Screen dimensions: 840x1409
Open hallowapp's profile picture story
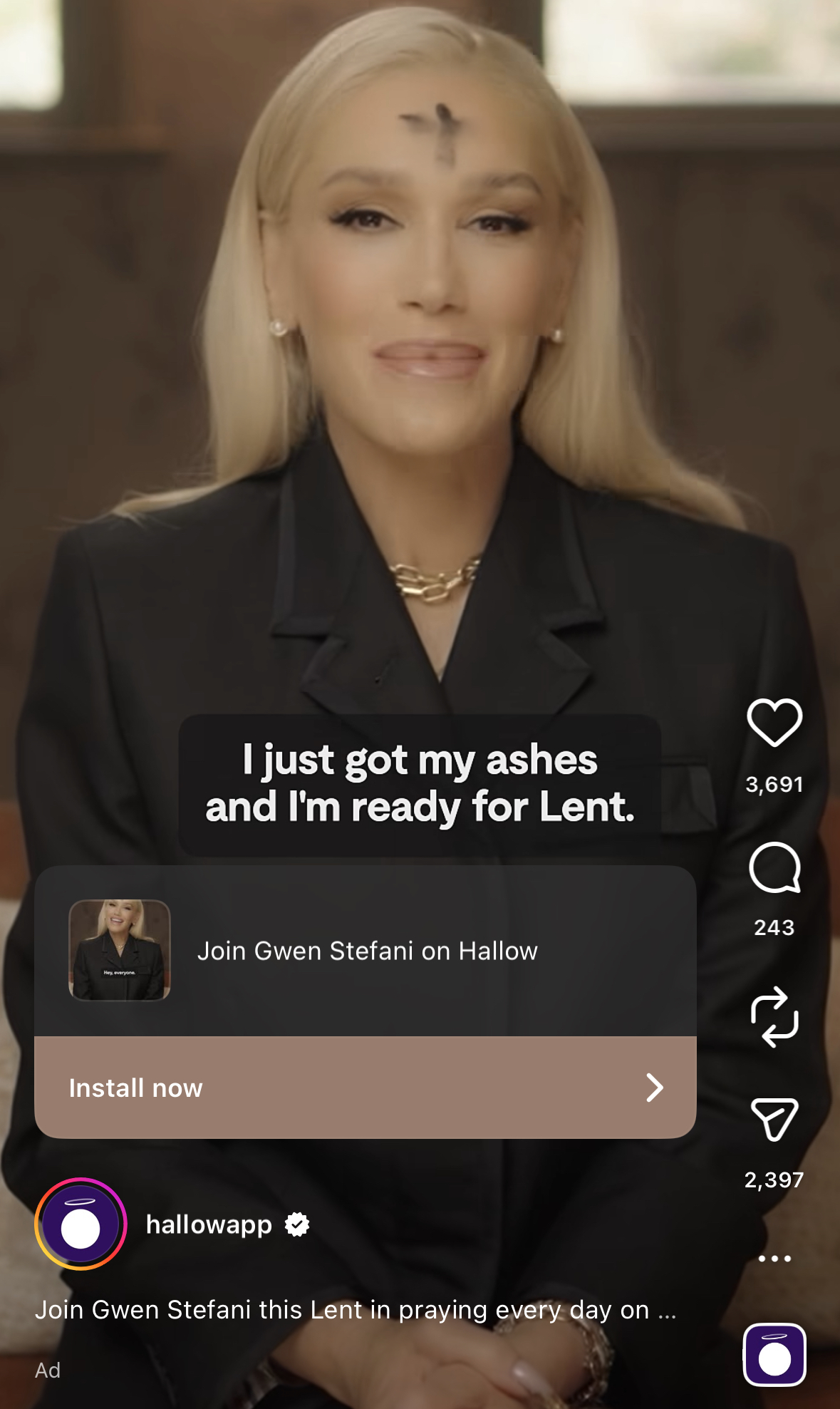[x=81, y=1224]
